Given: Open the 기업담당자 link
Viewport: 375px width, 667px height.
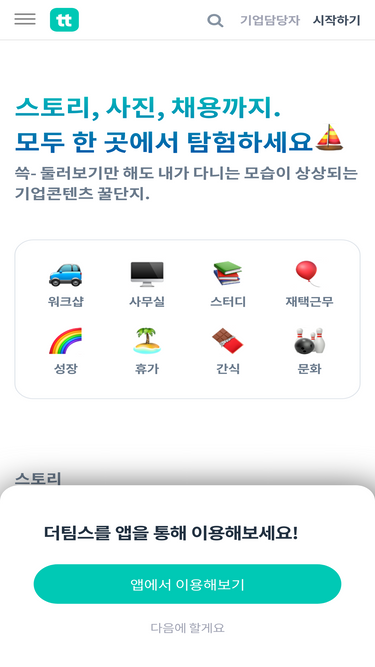Looking at the screenshot, I should pos(270,20).
